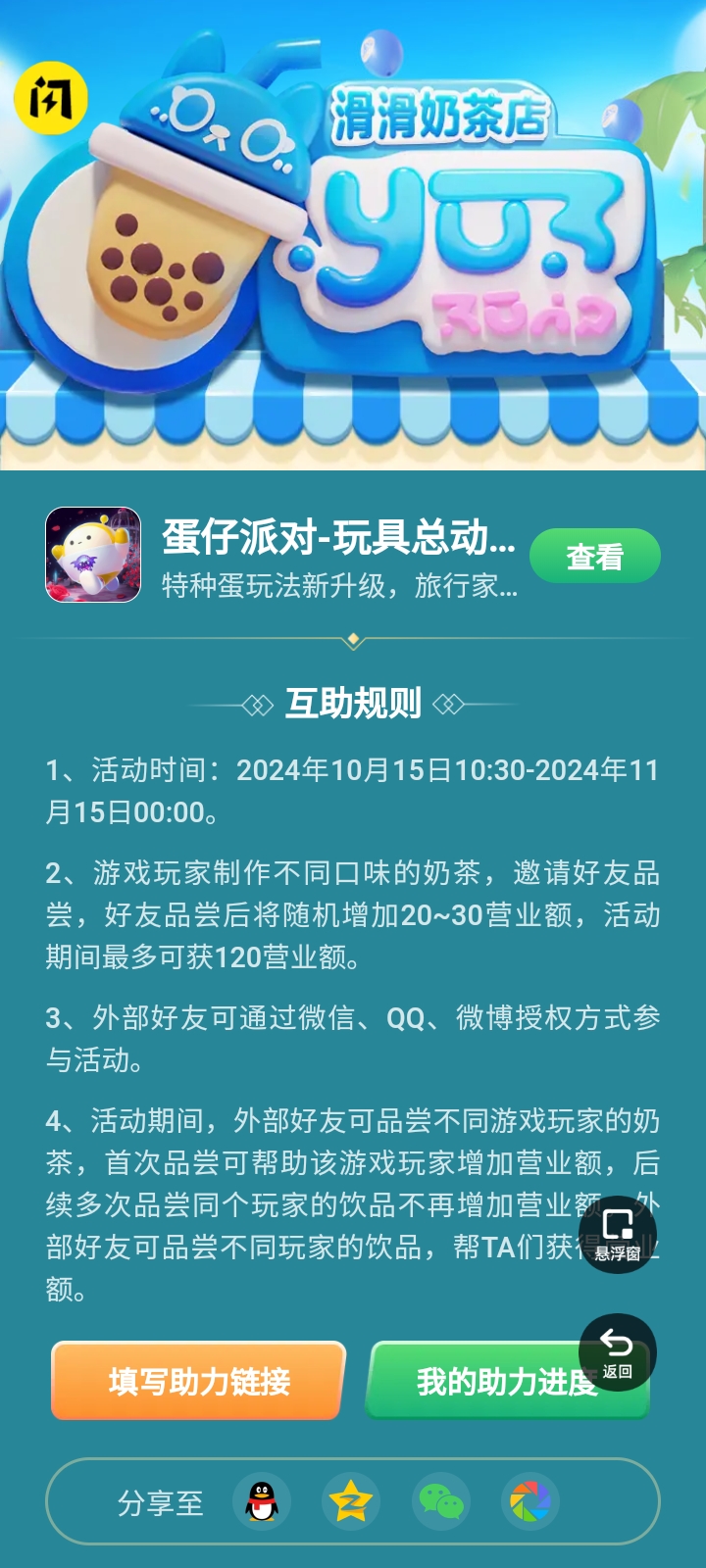This screenshot has width=706, height=1568.
Task: Open the 悬浮窗 floating window control
Action: click(x=618, y=1235)
